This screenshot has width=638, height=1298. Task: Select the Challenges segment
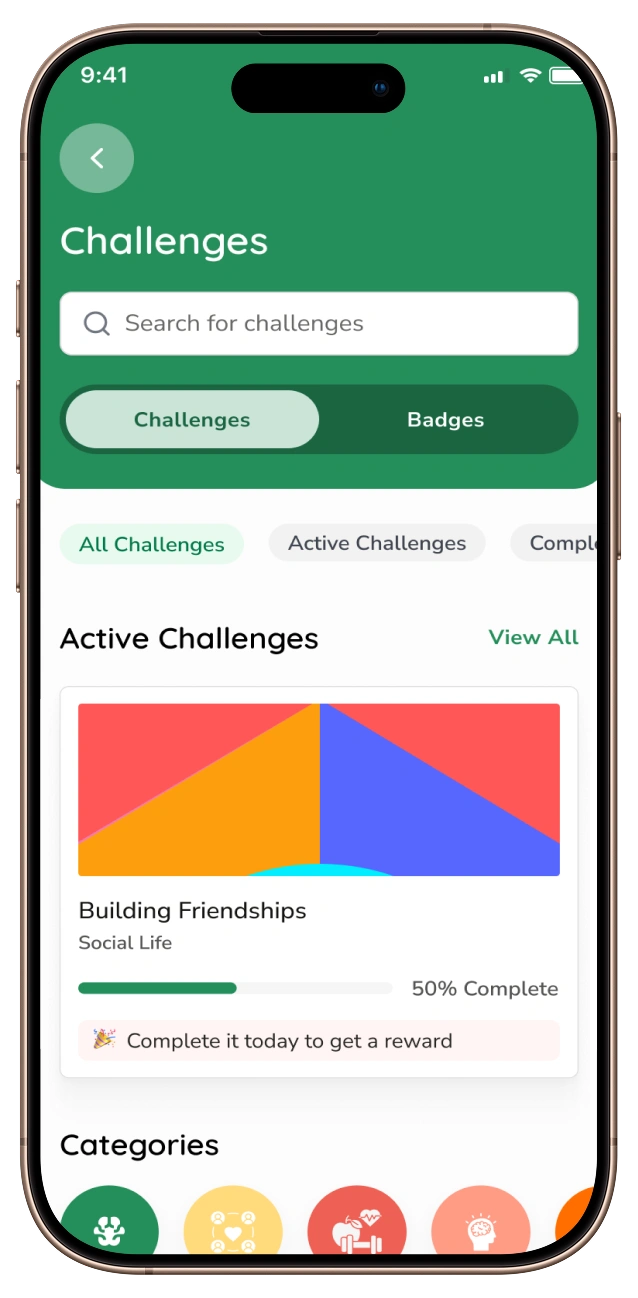(192, 420)
